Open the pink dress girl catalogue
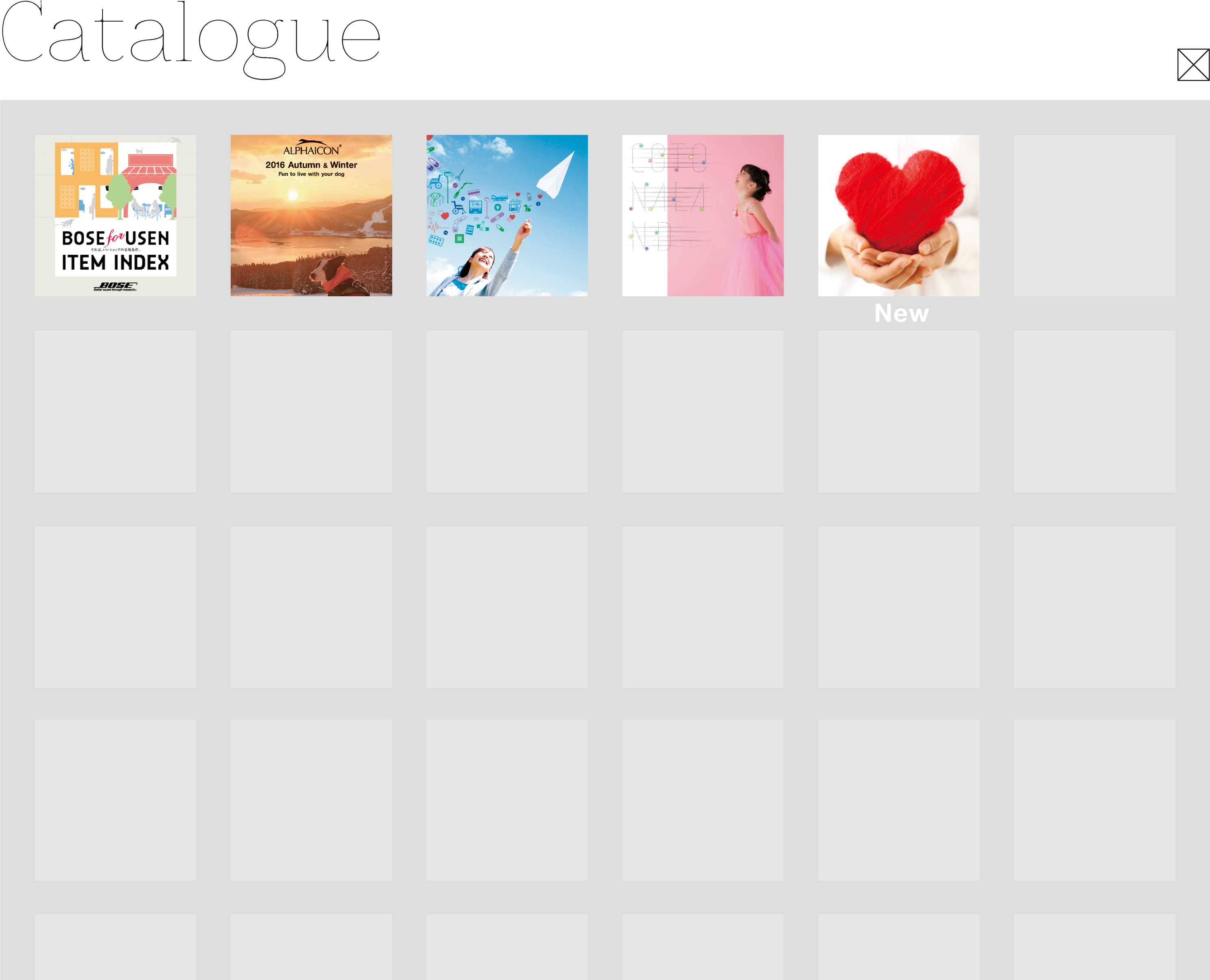This screenshot has width=1210, height=980. pos(703,215)
